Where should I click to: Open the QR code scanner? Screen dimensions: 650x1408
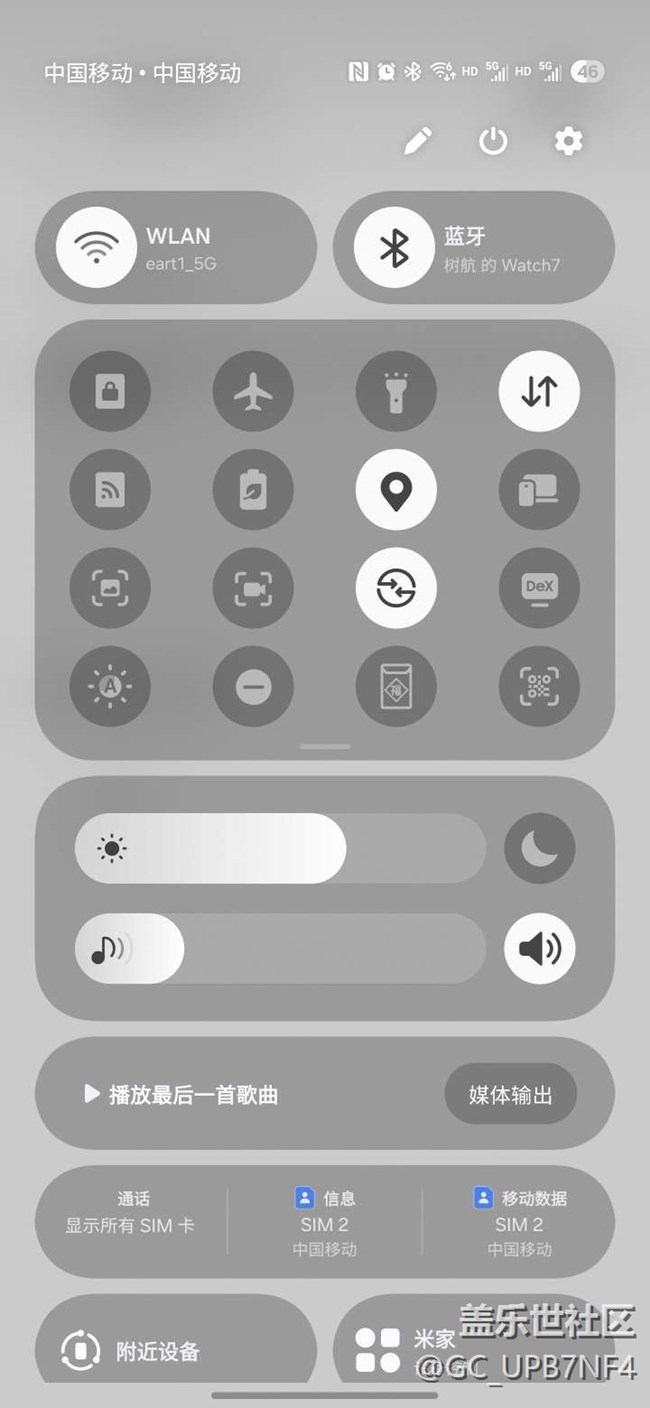[539, 687]
